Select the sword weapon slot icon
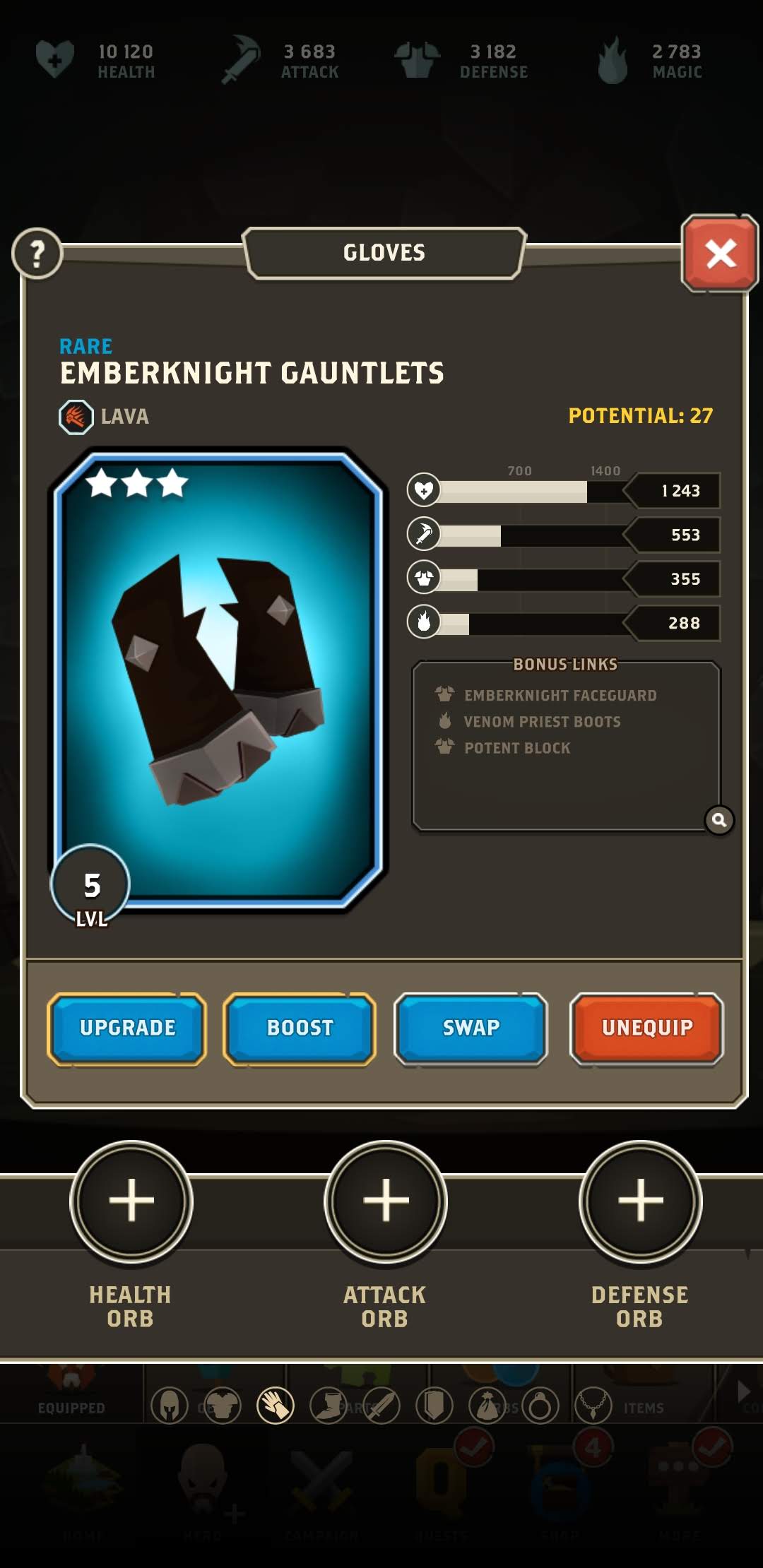This screenshot has width=763, height=1568. click(x=381, y=1406)
